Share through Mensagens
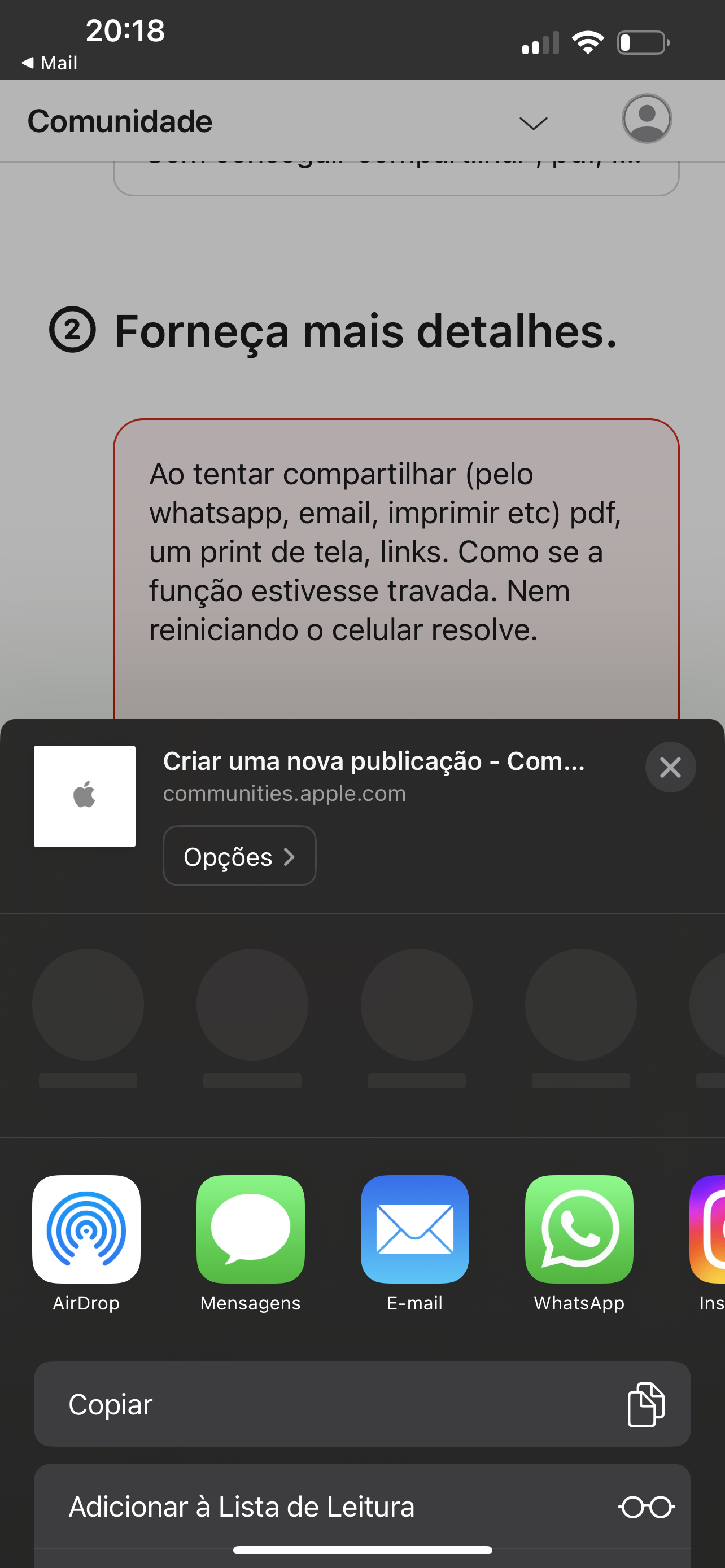Viewport: 725px width, 1568px height. [x=251, y=1229]
